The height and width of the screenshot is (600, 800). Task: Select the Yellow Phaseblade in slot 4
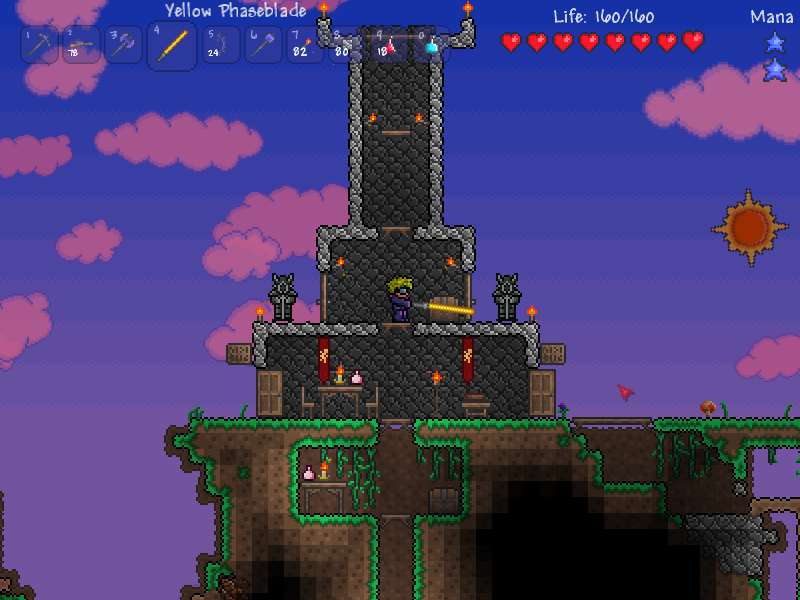[x=171, y=45]
